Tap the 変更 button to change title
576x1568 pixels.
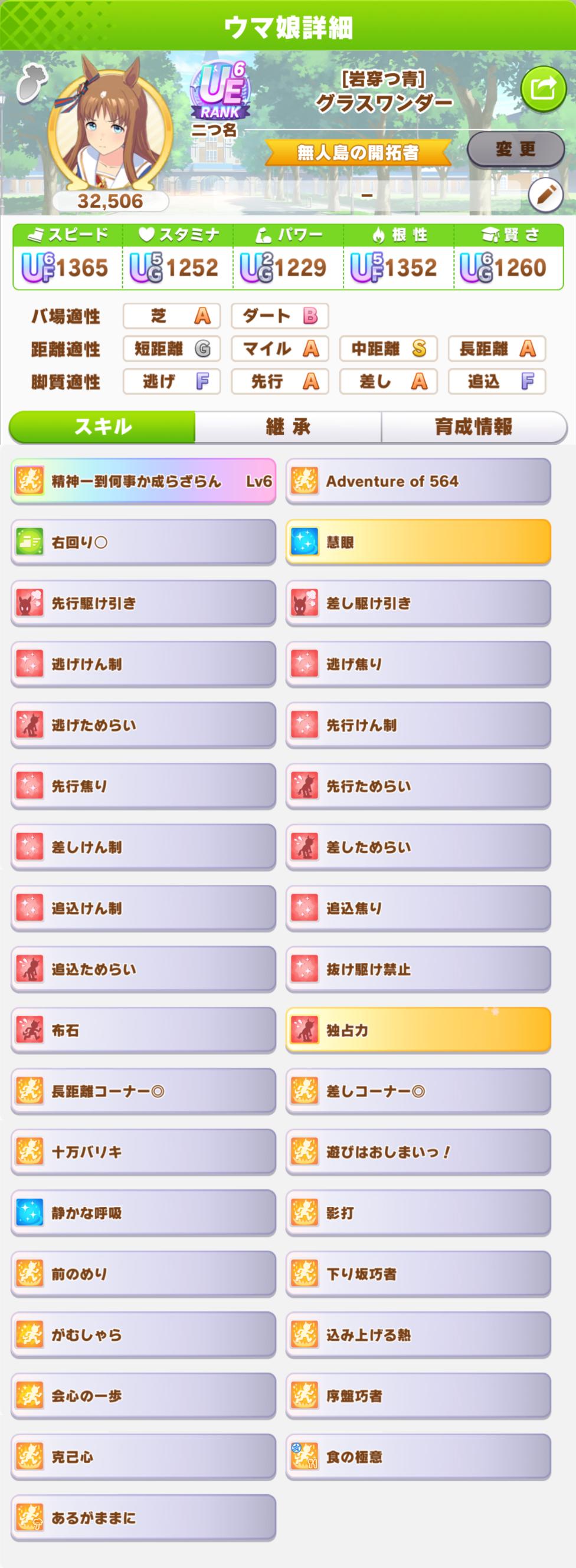(x=515, y=149)
